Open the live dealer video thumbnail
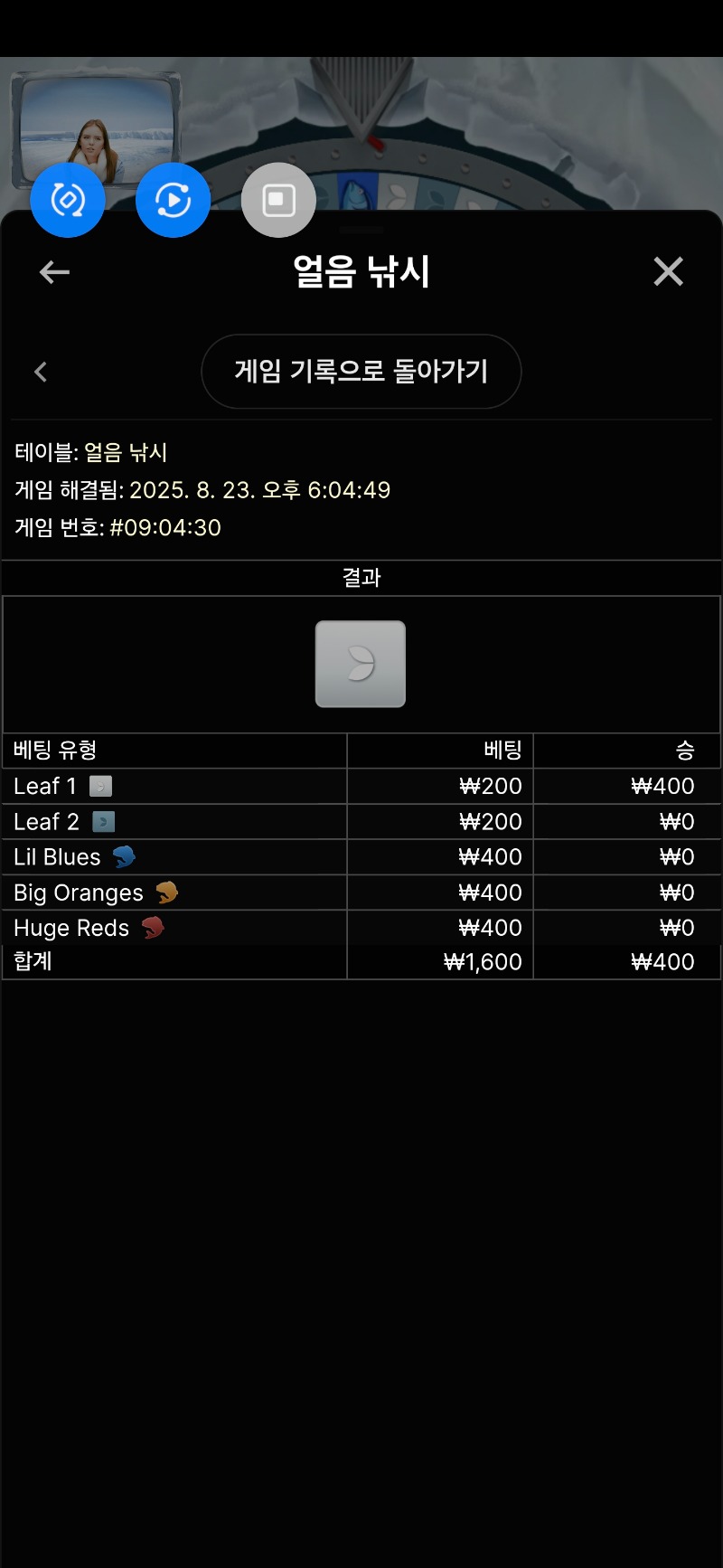723x1568 pixels. click(97, 122)
